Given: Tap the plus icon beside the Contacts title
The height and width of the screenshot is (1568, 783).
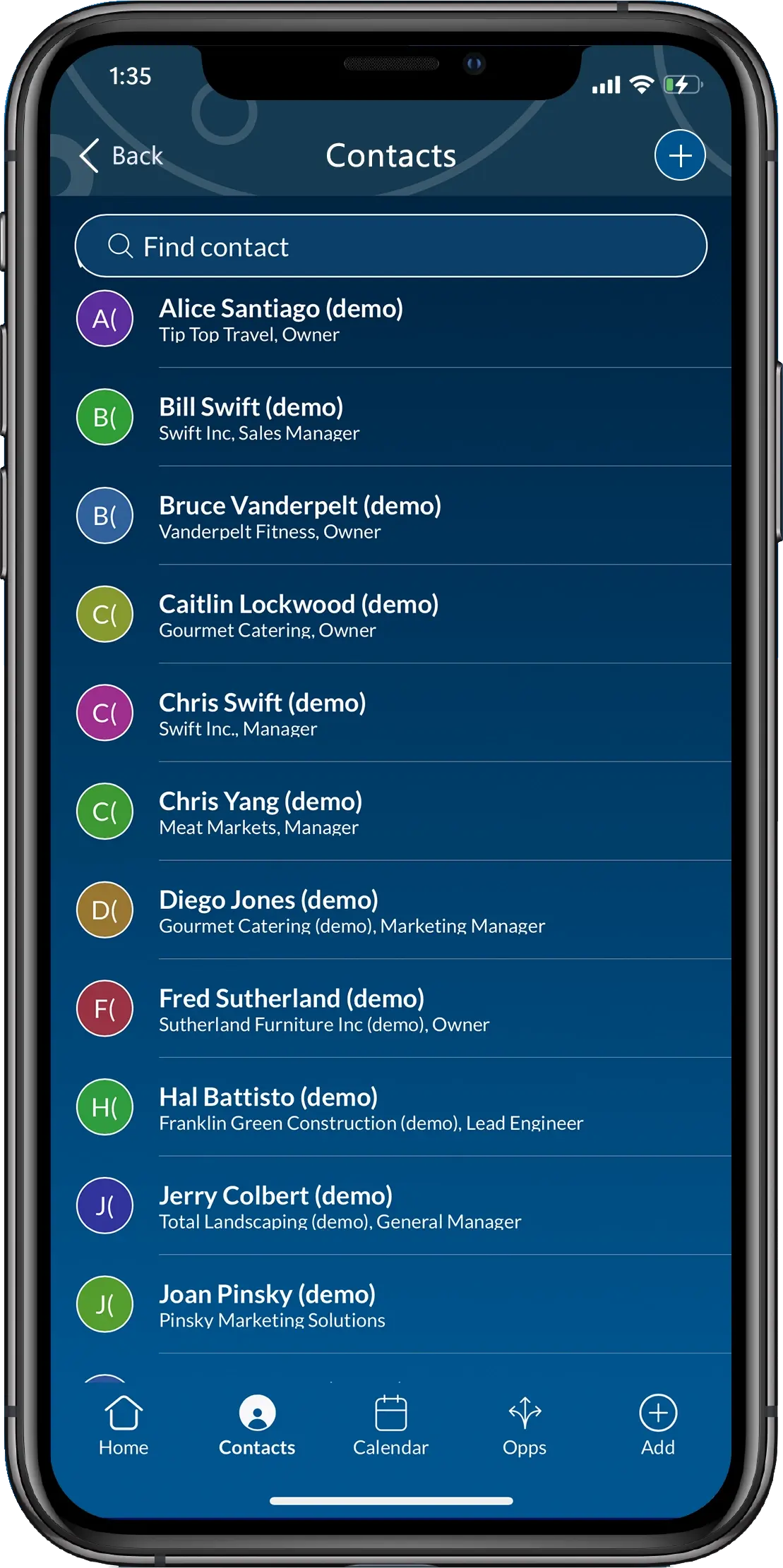Looking at the screenshot, I should click(679, 155).
